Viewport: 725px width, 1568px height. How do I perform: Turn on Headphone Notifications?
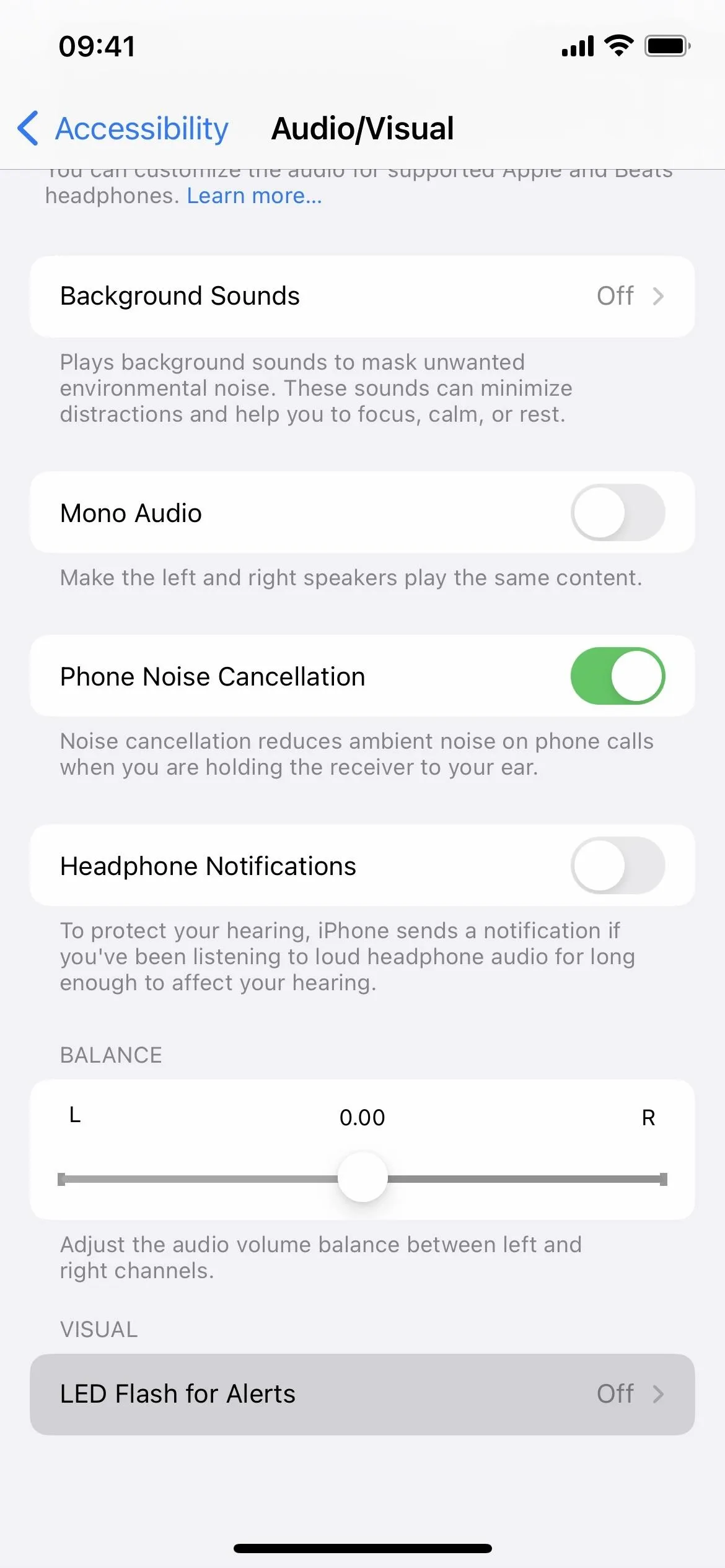[x=618, y=866]
